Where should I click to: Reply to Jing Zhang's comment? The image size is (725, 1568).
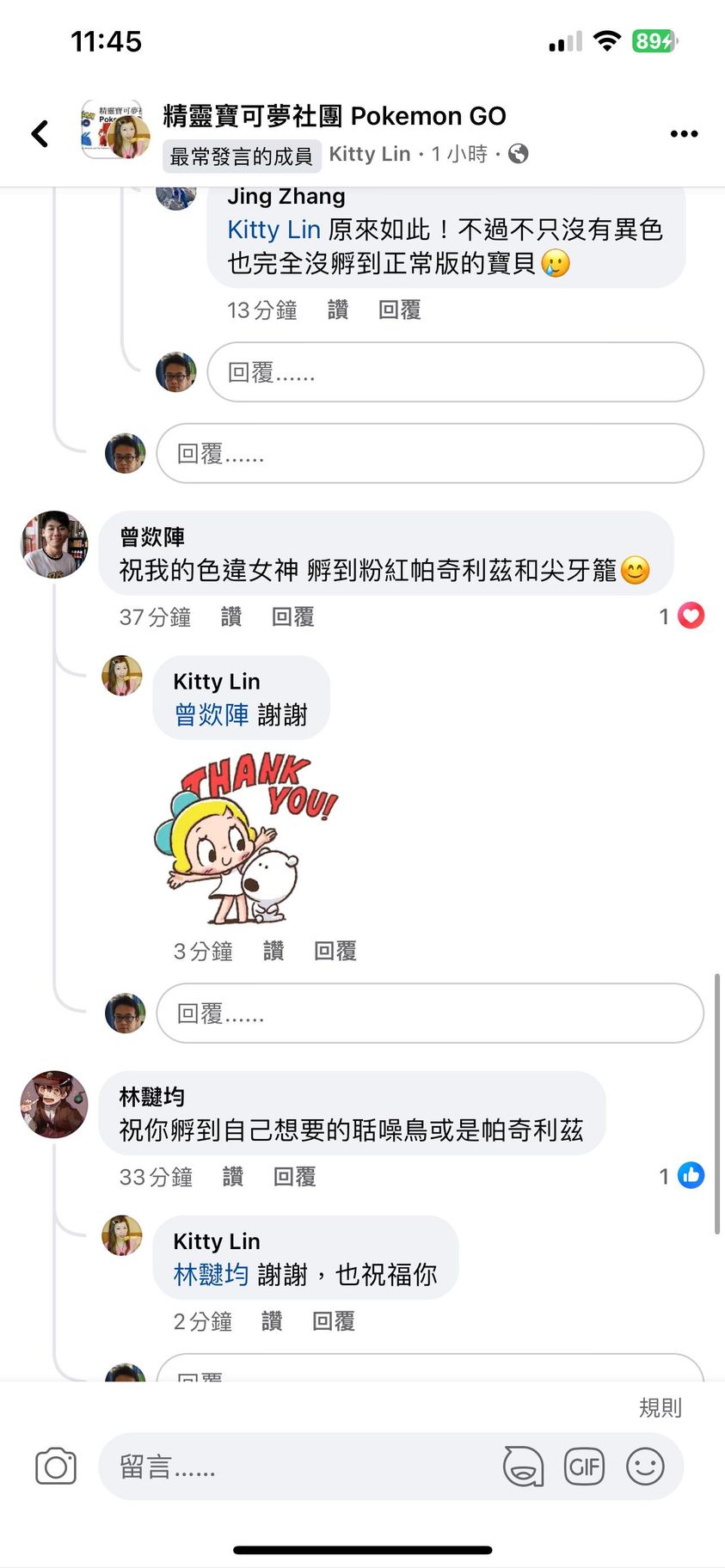(x=400, y=310)
